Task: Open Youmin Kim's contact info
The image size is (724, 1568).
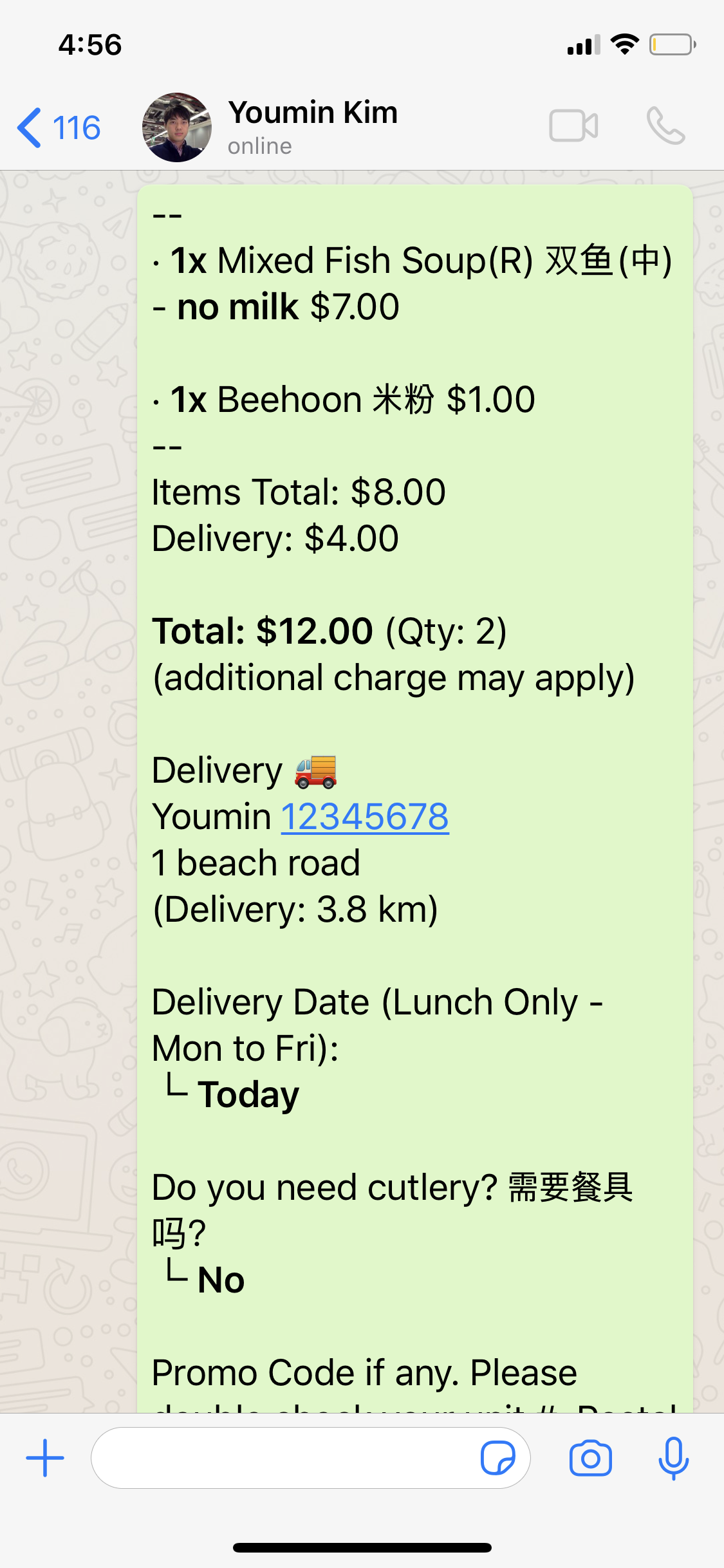Action: [x=312, y=126]
